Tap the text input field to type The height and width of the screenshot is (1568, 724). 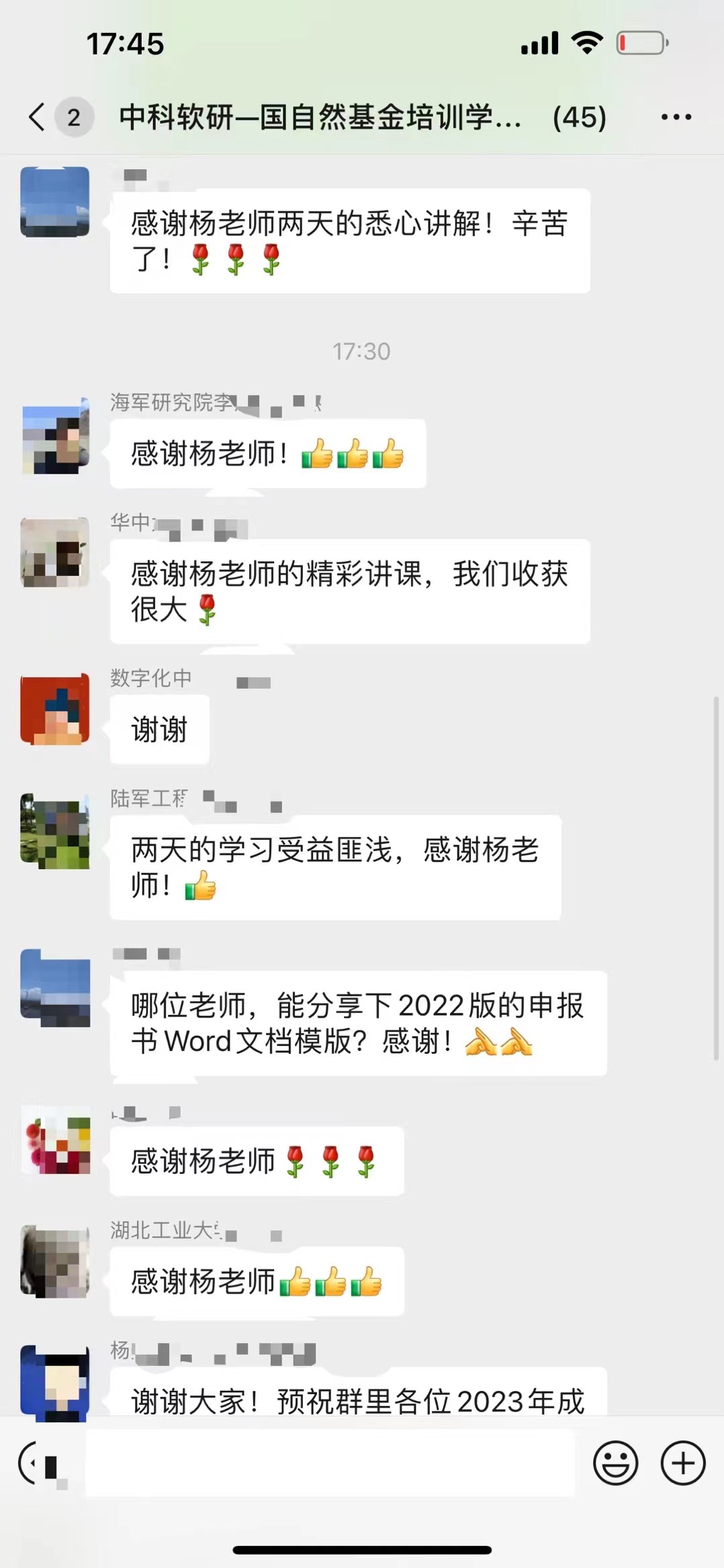click(329, 1463)
